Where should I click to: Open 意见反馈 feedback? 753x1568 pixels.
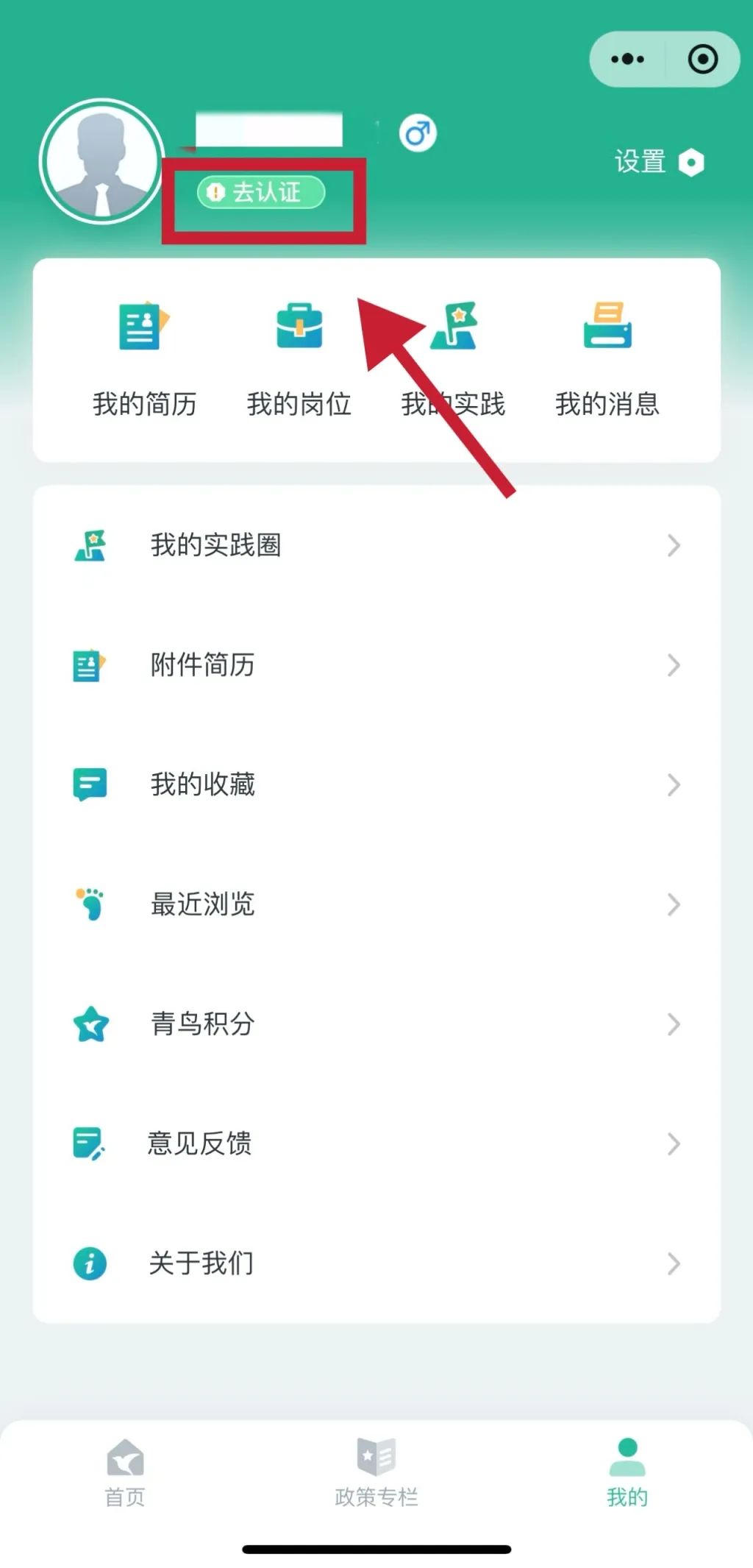[x=376, y=1143]
